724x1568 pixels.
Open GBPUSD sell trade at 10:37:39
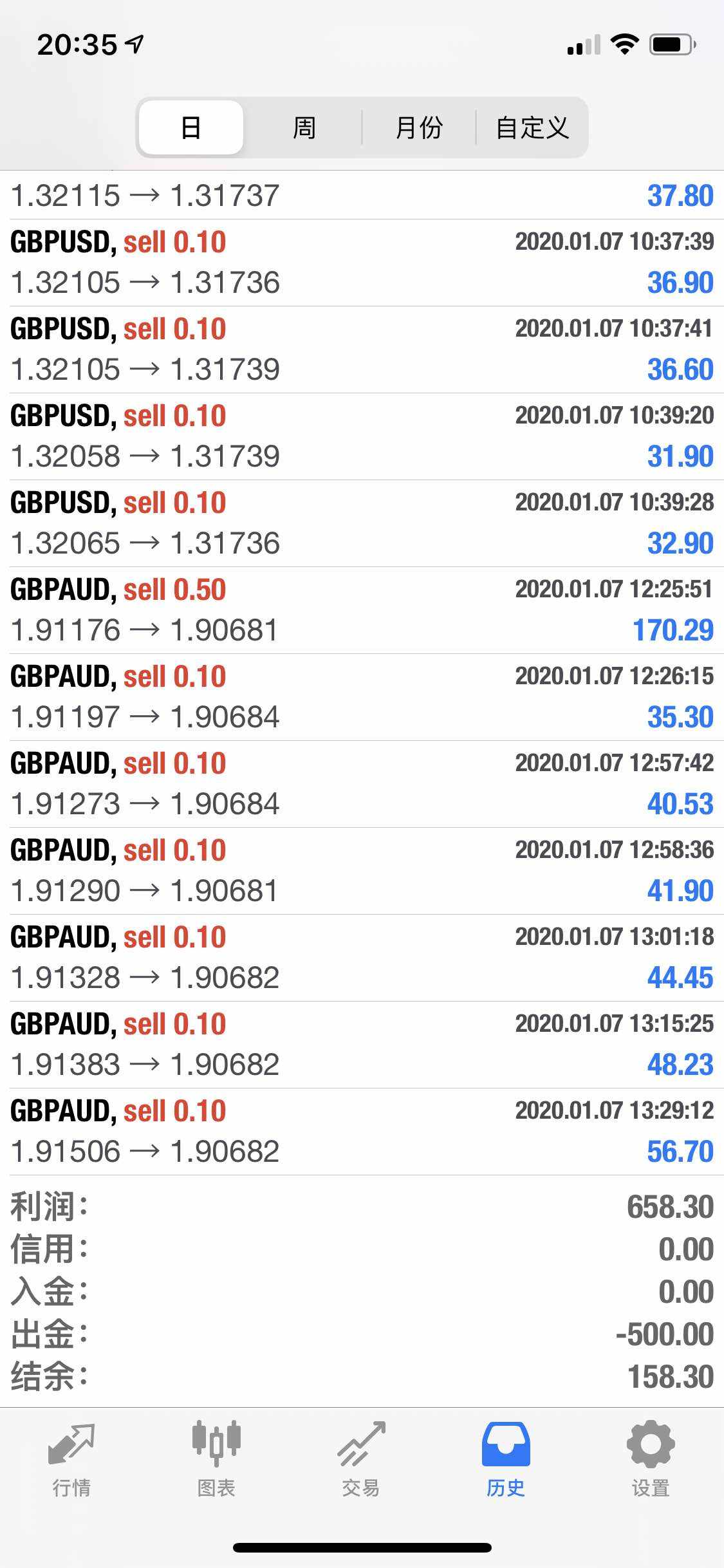click(362, 263)
